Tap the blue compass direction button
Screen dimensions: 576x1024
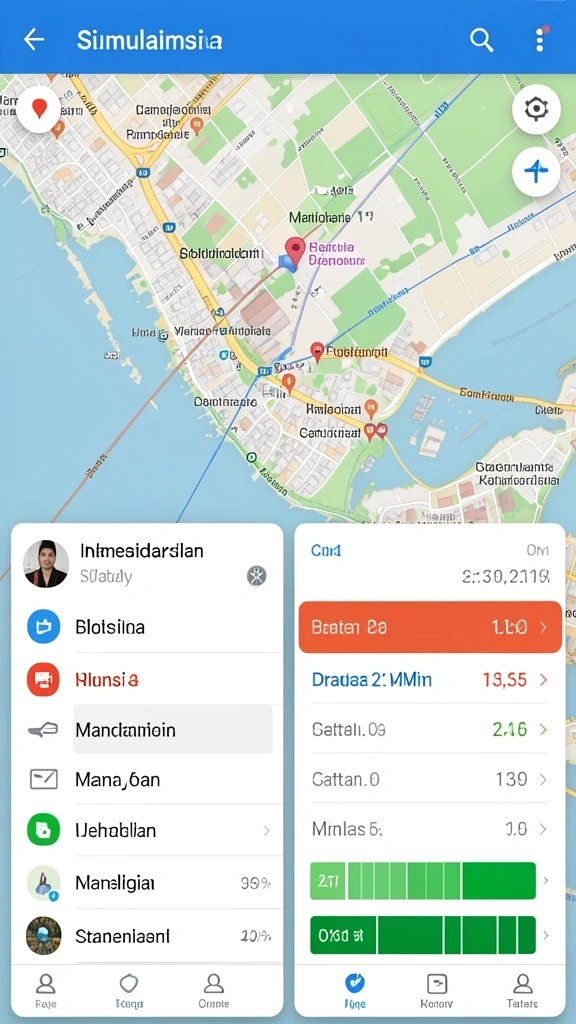[x=536, y=172]
